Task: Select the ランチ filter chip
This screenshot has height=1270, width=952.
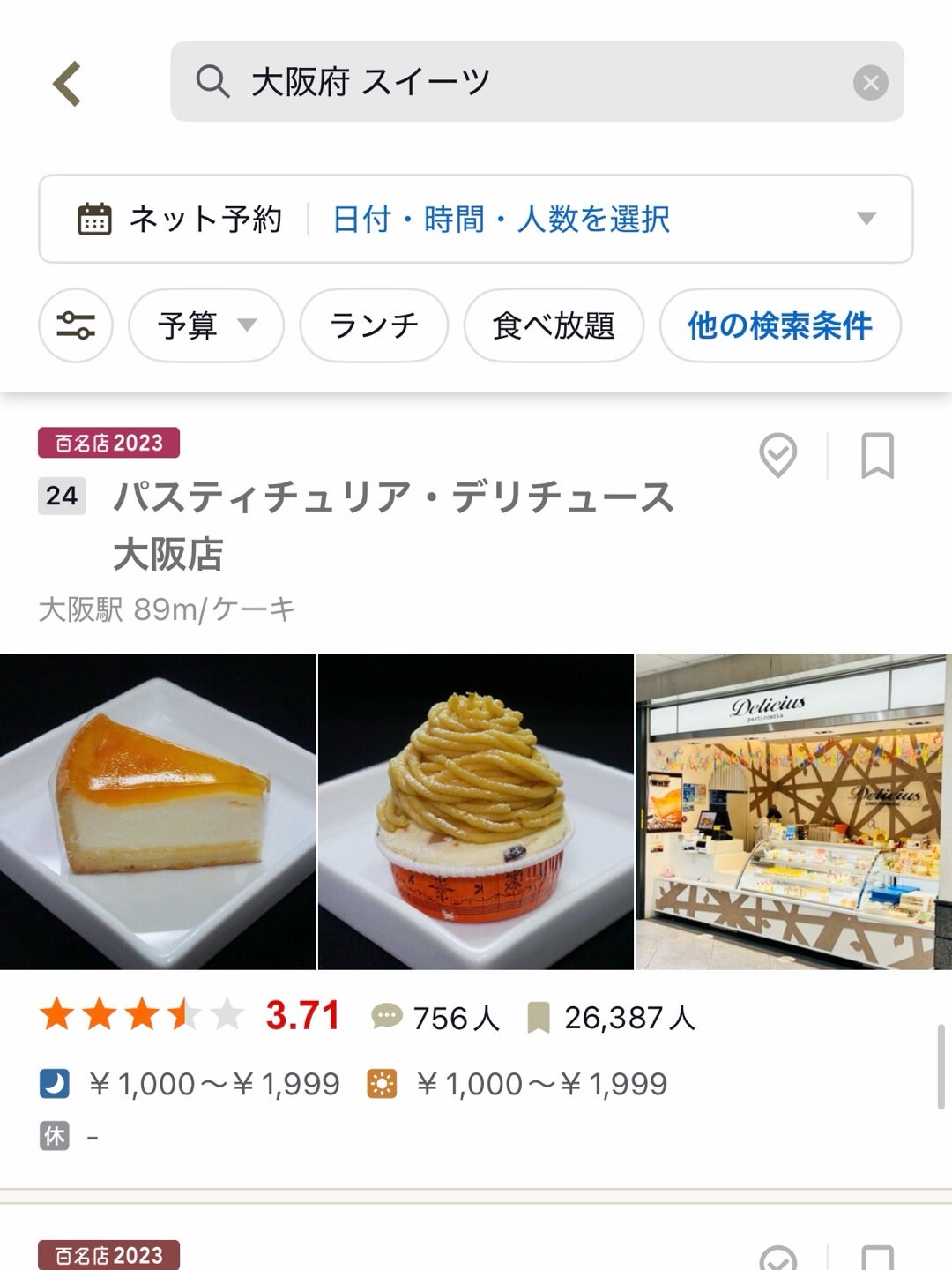Action: (374, 325)
